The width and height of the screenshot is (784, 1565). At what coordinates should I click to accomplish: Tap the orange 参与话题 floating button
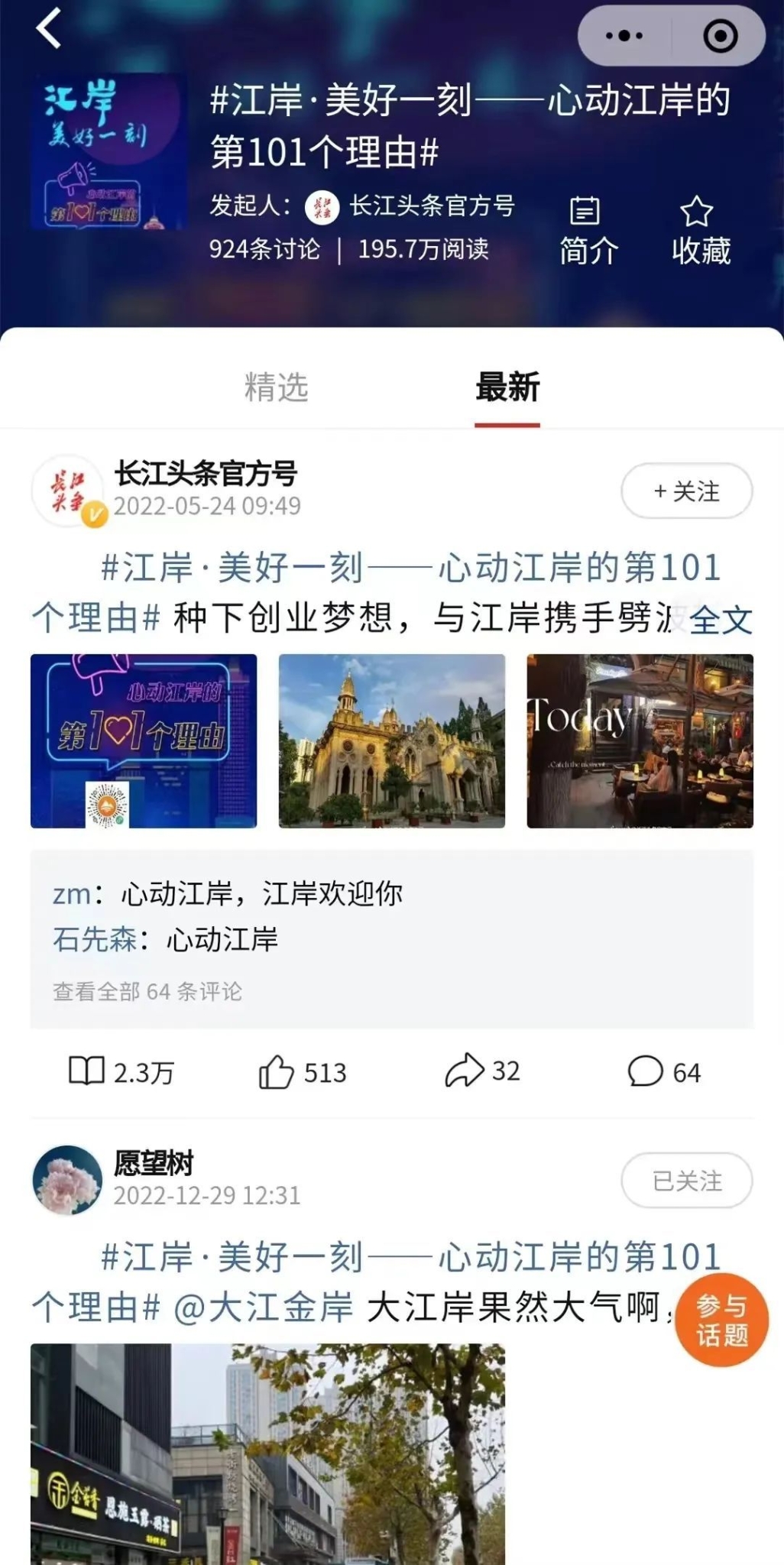721,1320
